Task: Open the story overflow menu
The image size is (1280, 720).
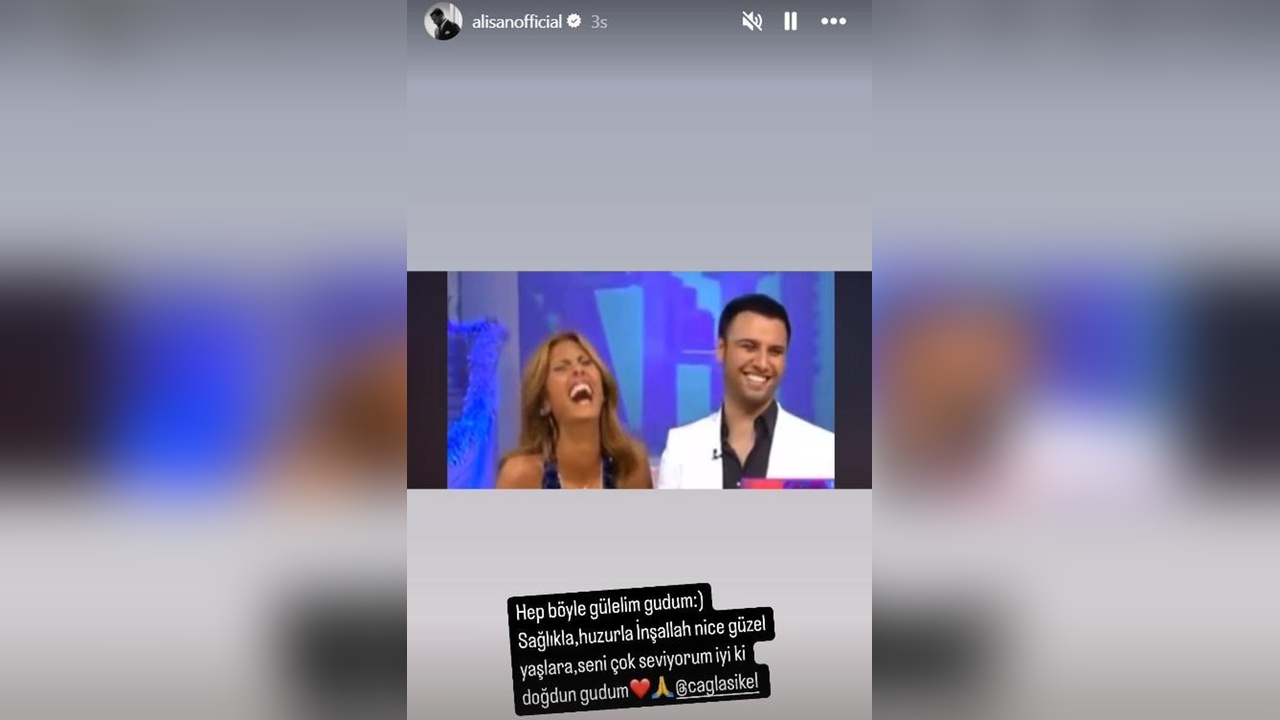Action: tap(833, 21)
